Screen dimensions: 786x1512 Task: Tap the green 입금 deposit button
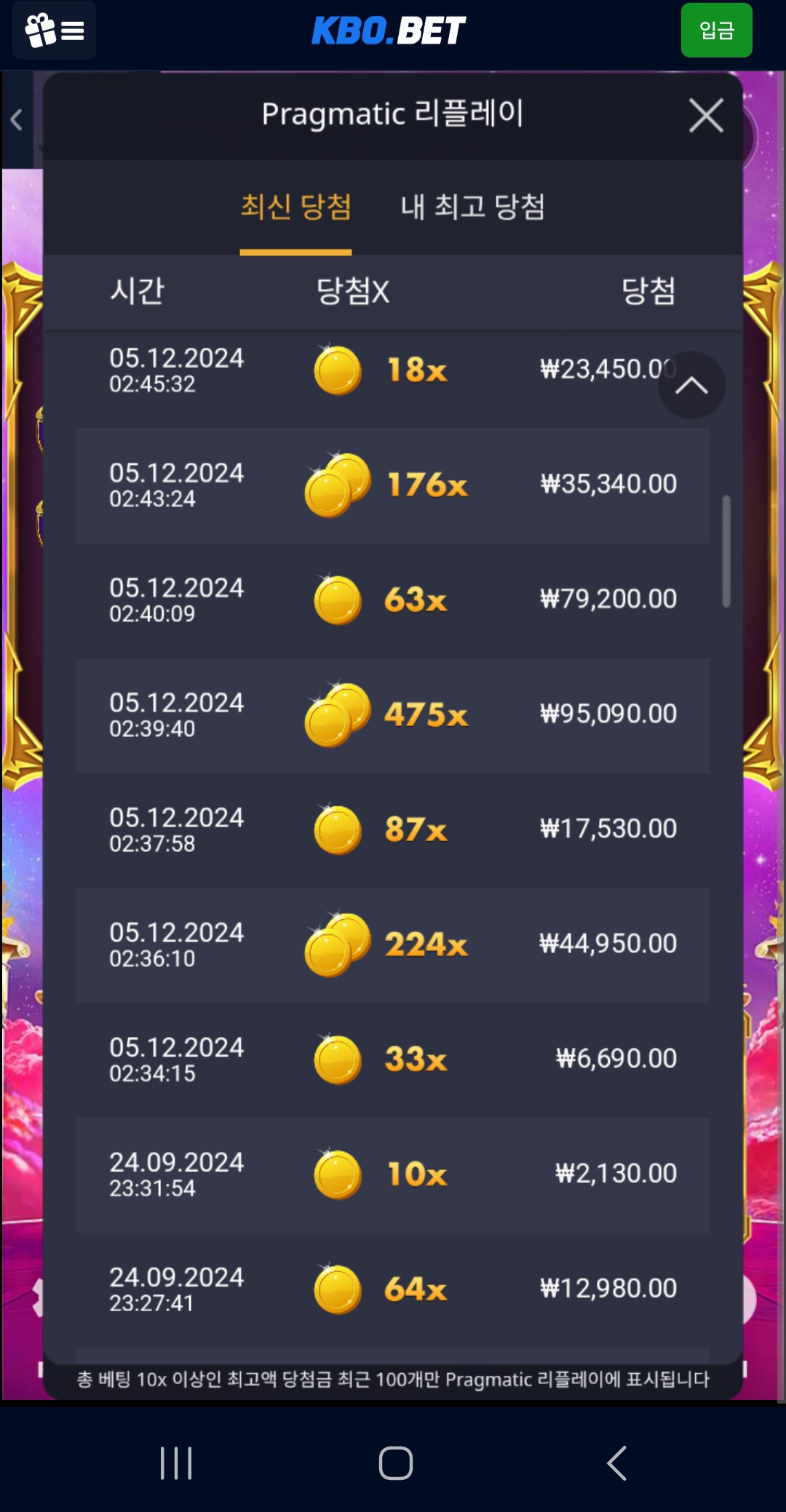(x=716, y=31)
